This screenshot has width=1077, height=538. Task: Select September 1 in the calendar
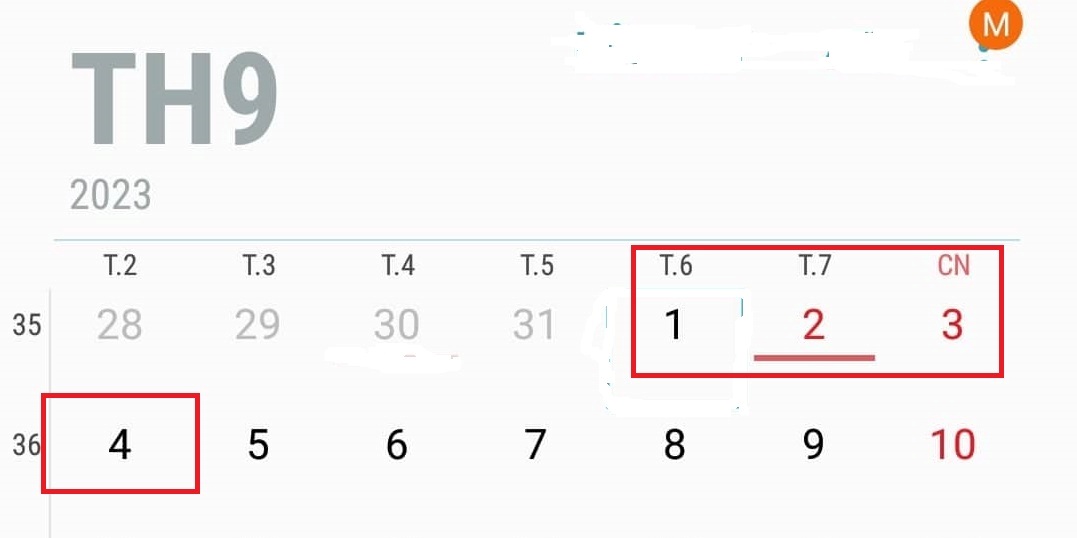pyautogui.click(x=674, y=325)
